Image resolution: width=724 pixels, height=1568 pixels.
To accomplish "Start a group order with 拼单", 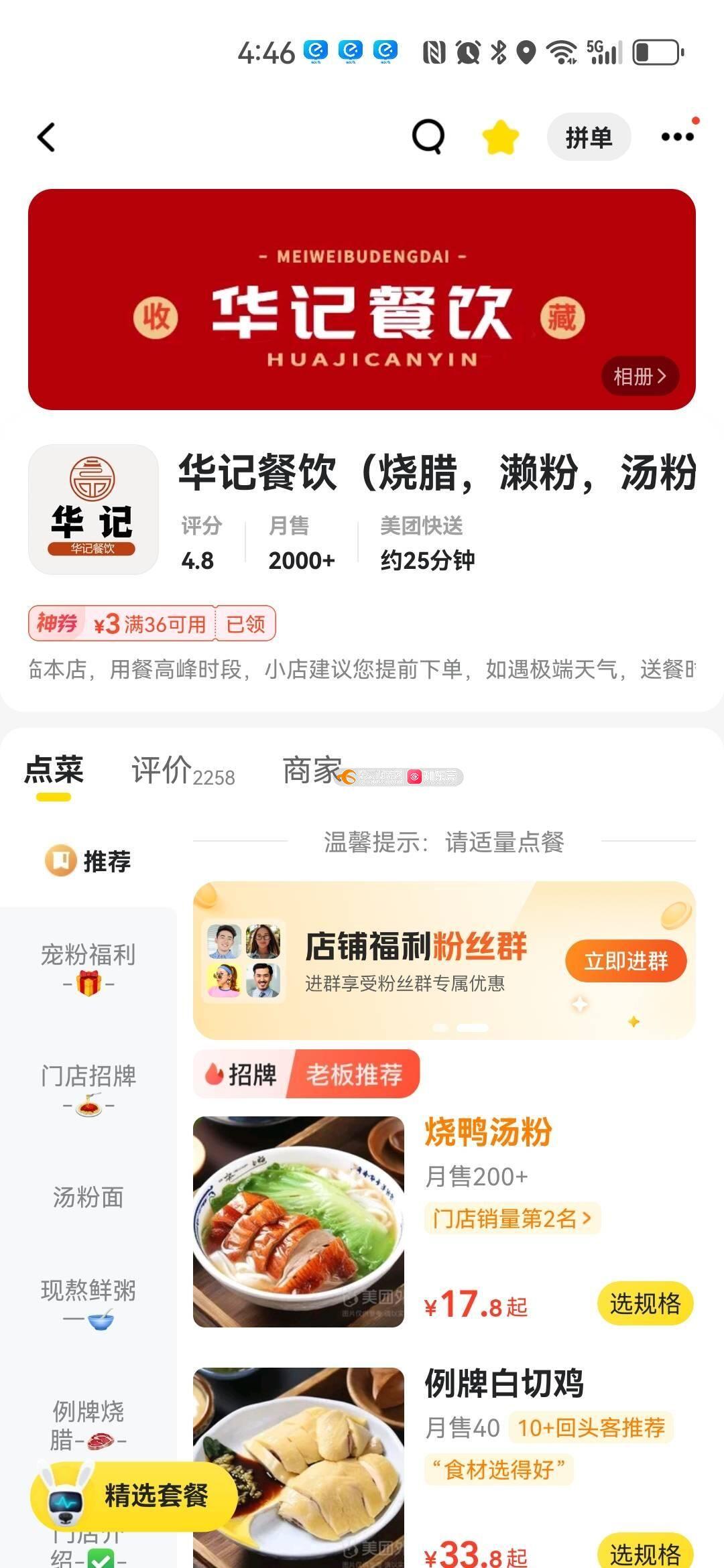I will click(589, 137).
